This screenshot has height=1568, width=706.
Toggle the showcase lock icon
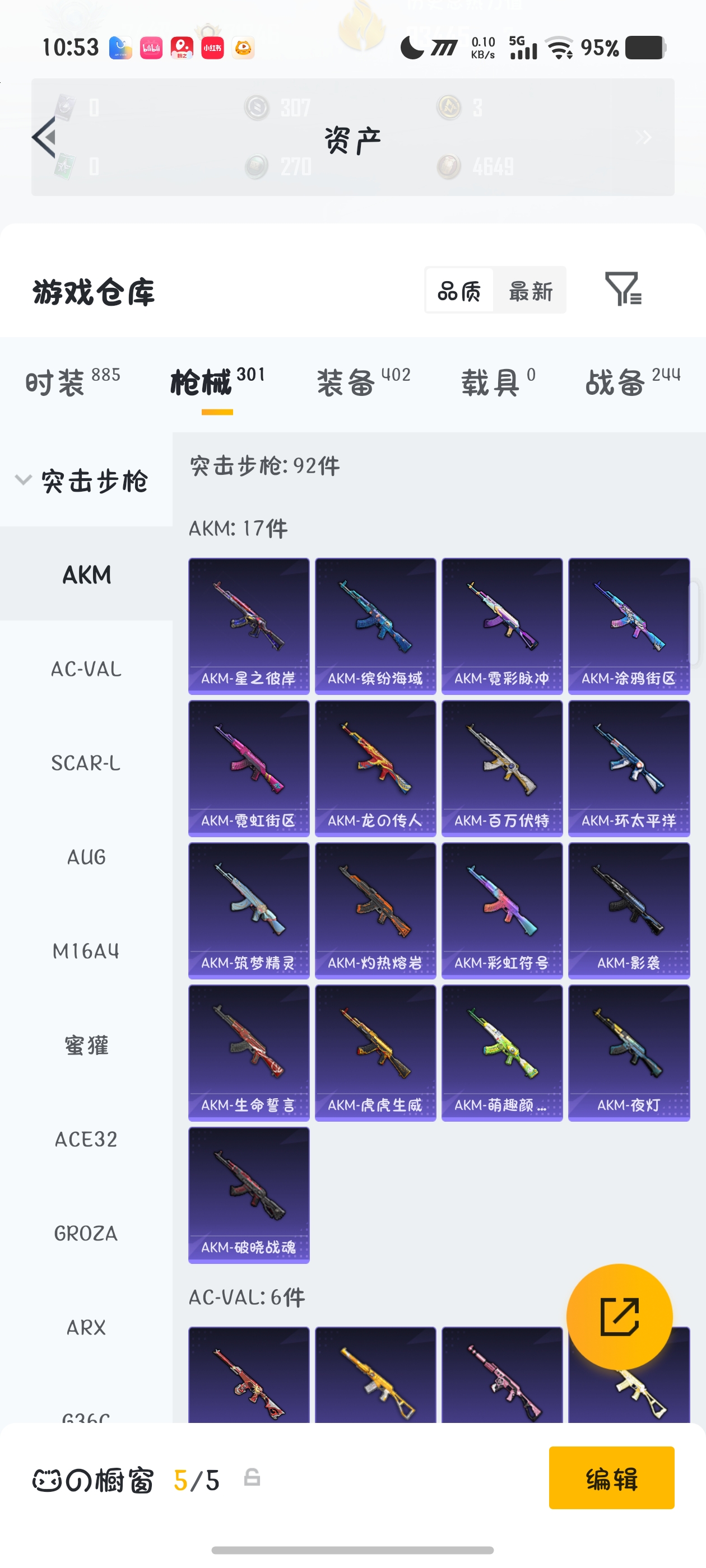pos(252,1477)
